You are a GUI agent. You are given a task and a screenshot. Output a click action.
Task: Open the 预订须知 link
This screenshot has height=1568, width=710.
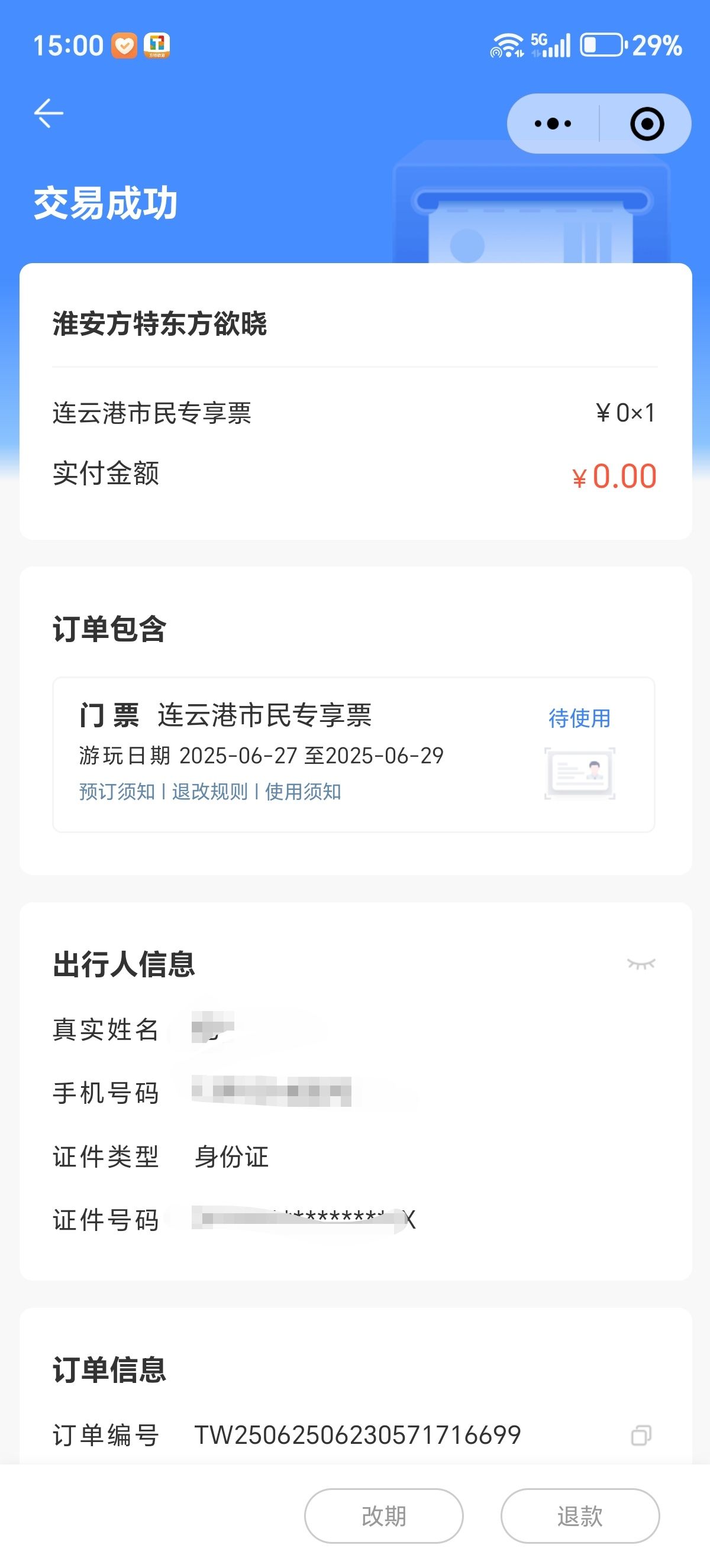tap(117, 792)
